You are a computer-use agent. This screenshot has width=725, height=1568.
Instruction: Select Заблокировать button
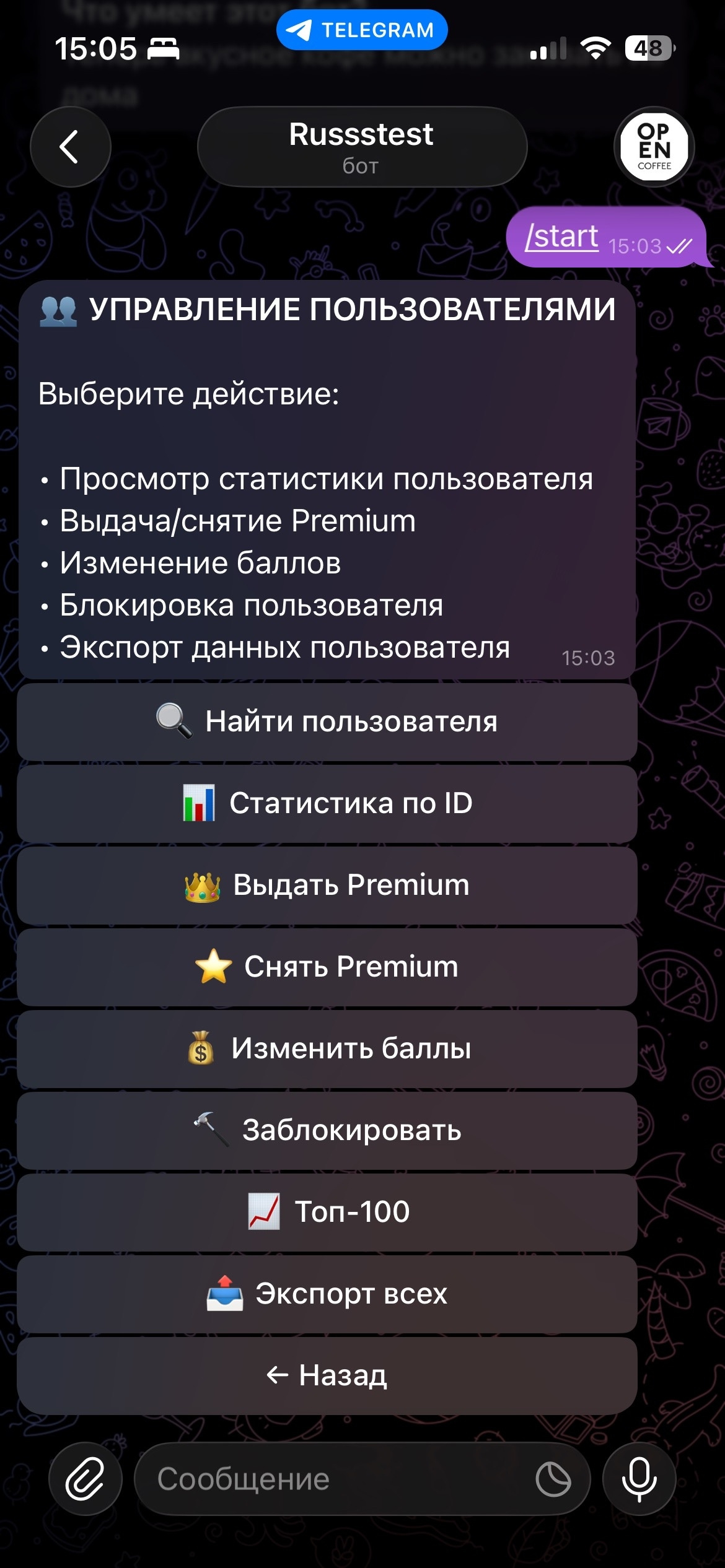click(327, 1131)
